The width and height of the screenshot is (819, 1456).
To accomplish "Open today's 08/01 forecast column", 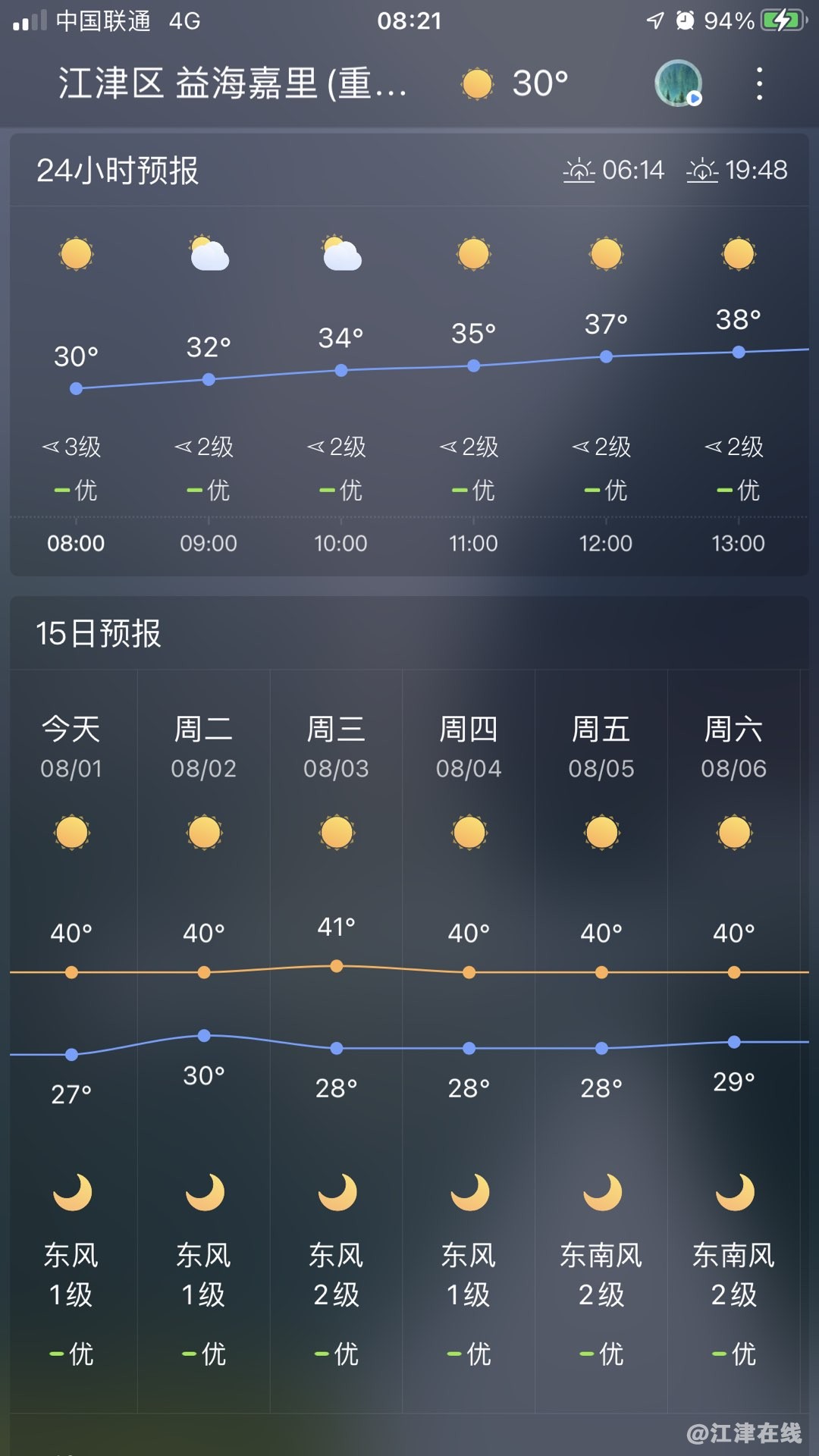I will (71, 747).
